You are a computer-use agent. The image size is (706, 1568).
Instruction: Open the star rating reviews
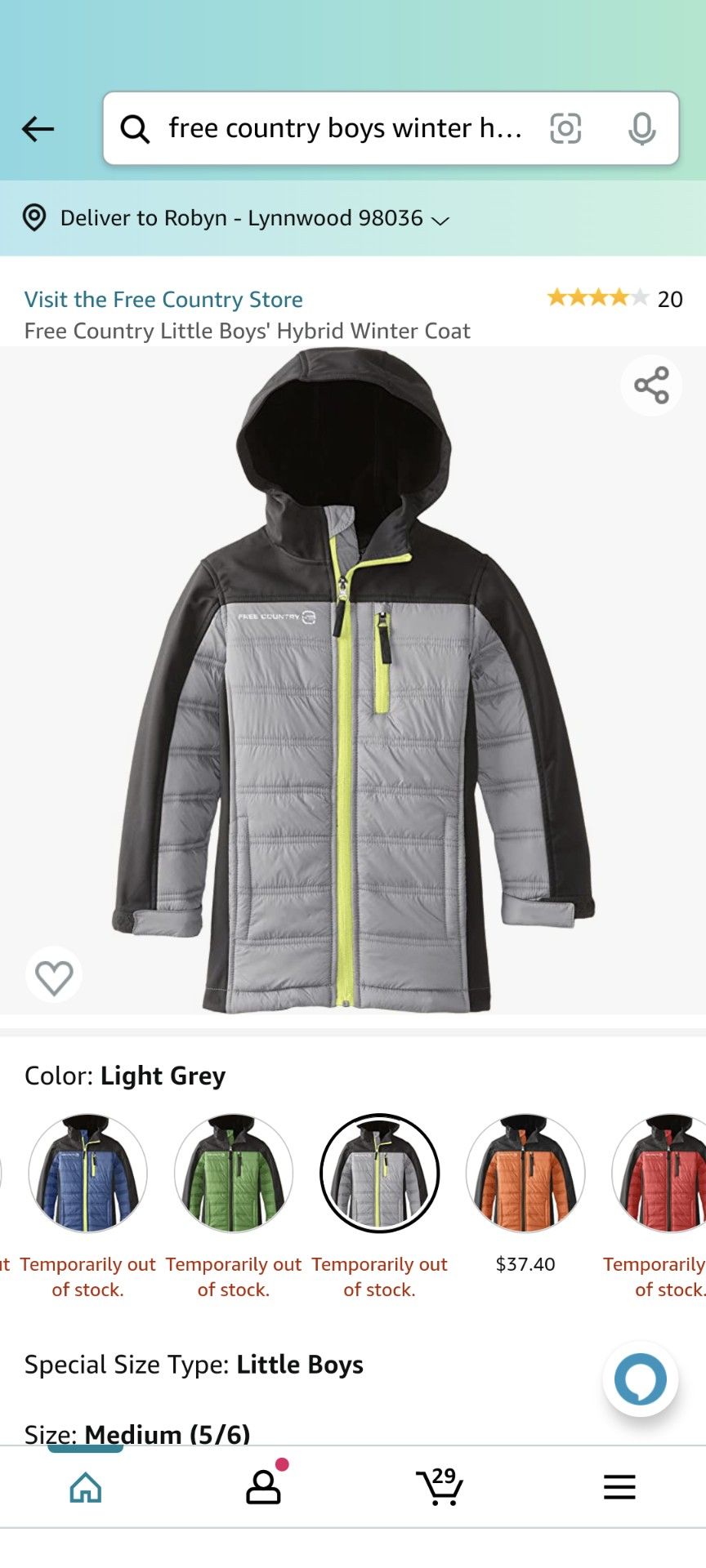point(614,298)
